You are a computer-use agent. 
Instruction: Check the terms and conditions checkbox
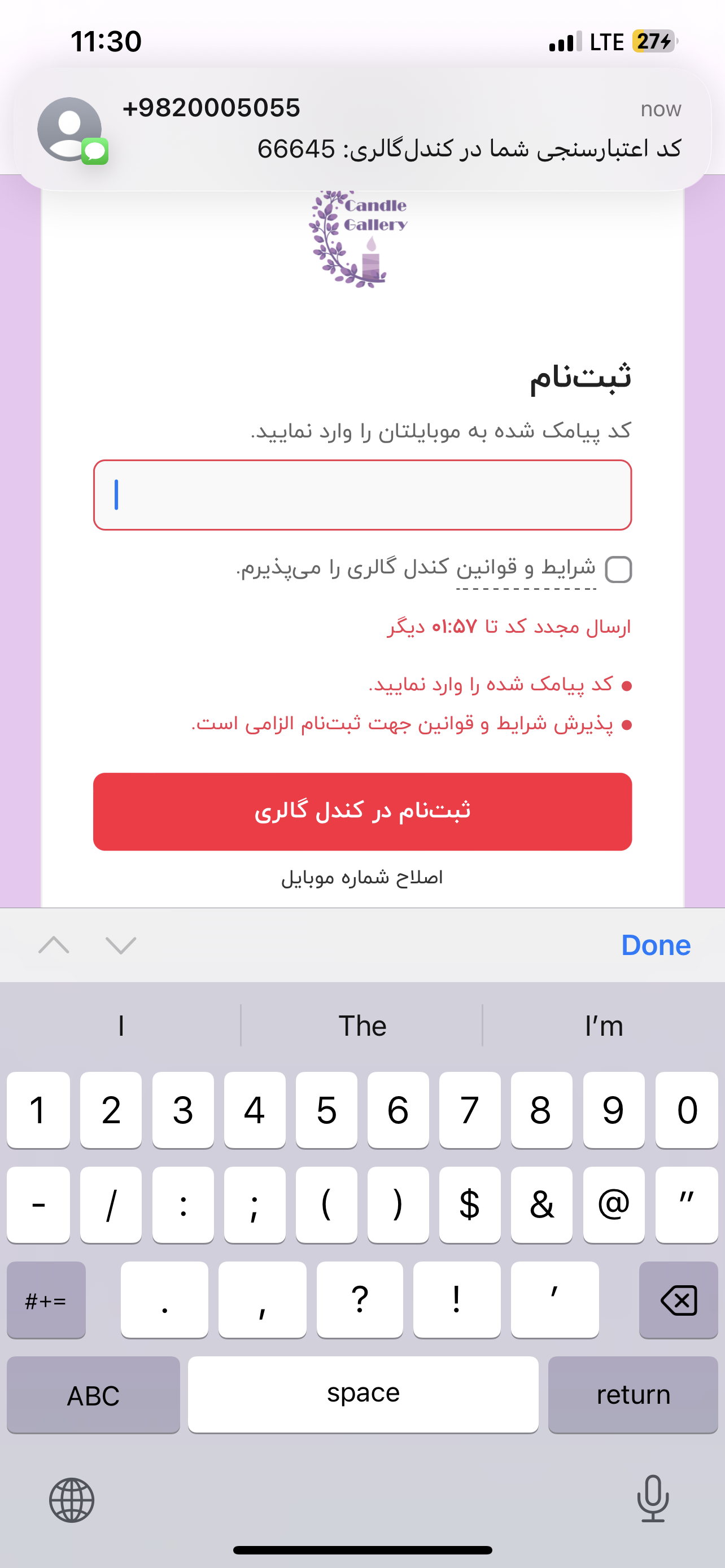click(618, 570)
